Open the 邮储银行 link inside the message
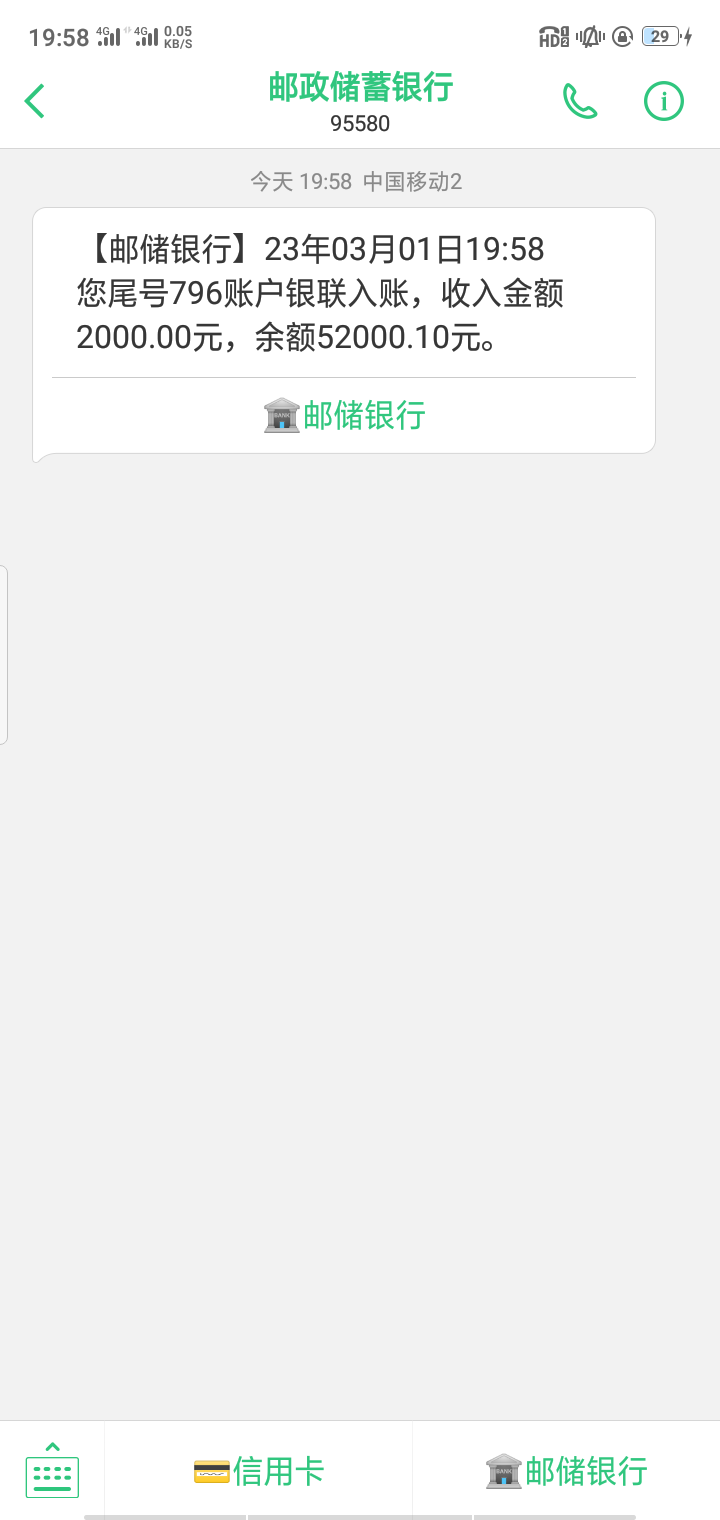Screen dimensions: 720x1520 pos(344,414)
